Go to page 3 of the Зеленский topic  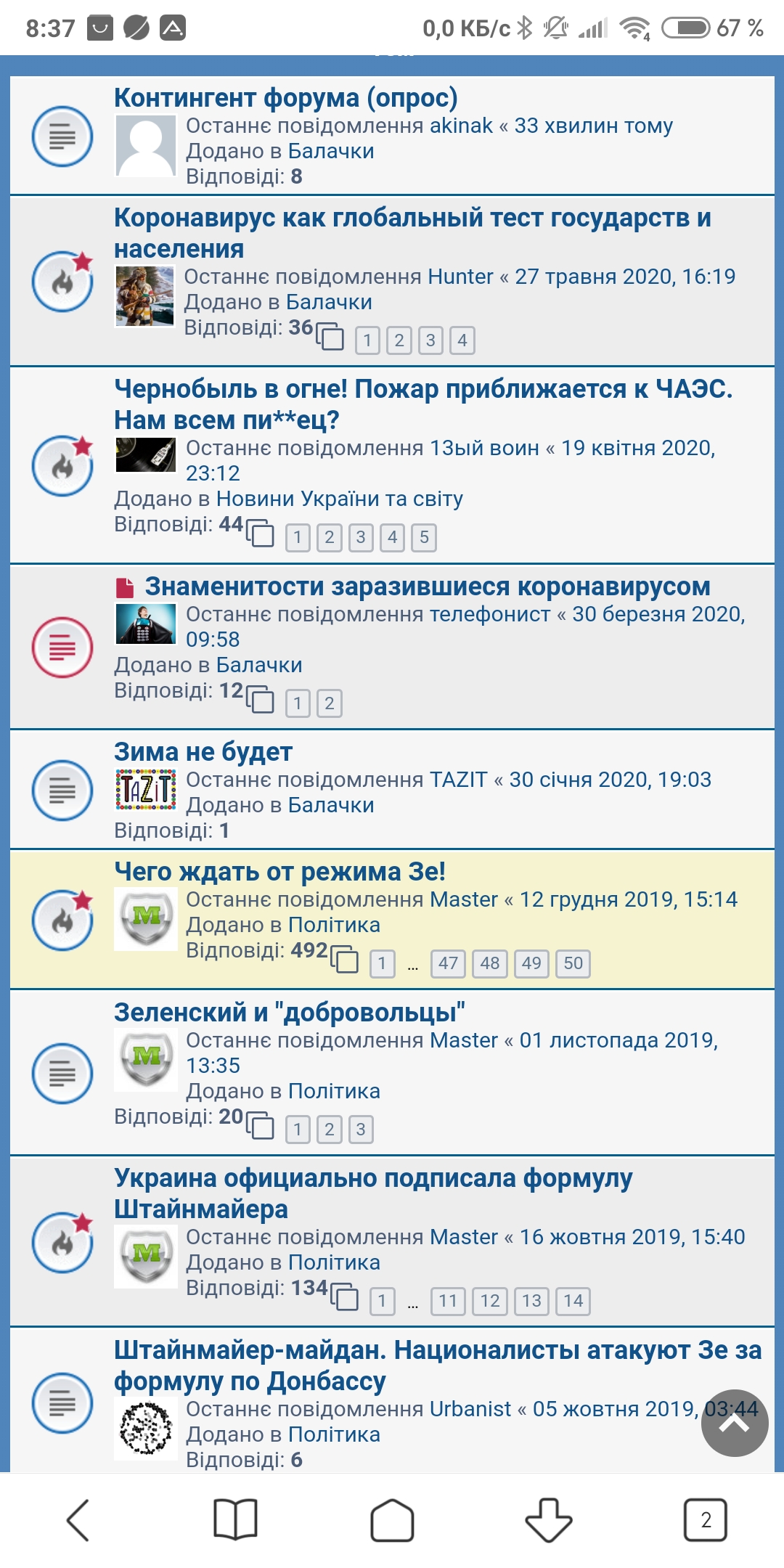(361, 1130)
